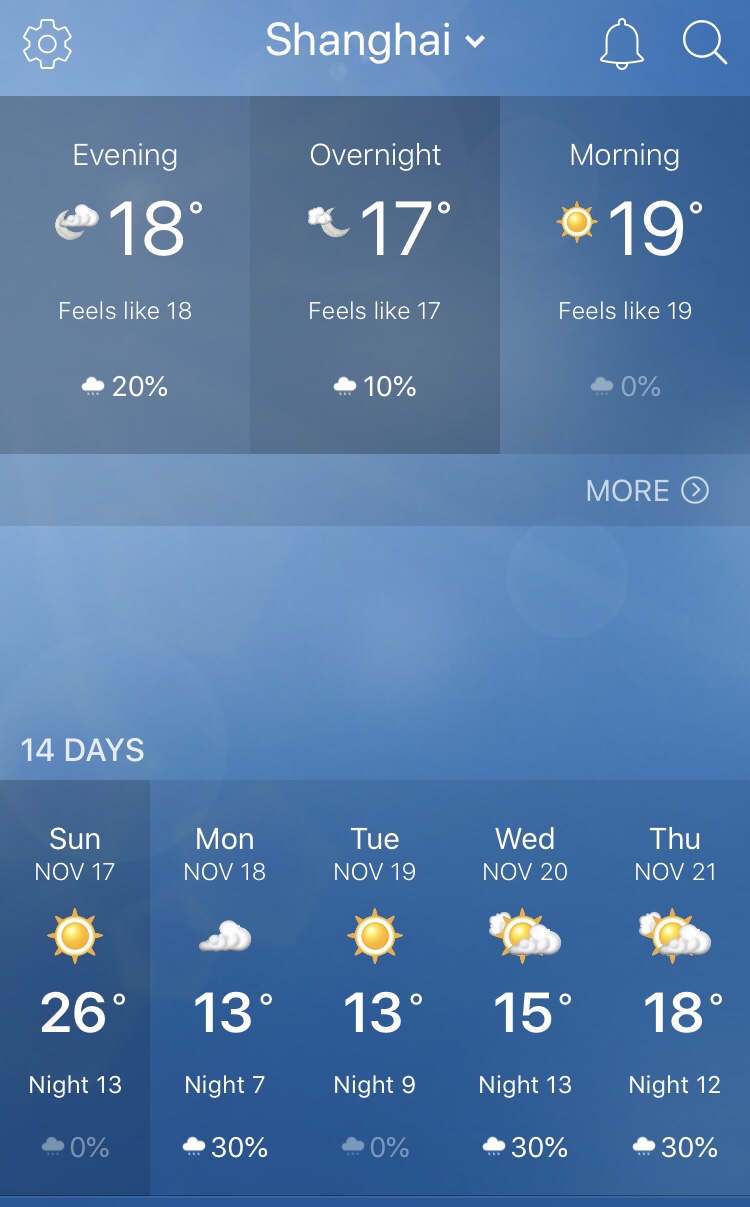The image size is (750, 1207).
Task: Select the Morning forecast card
Action: click(625, 275)
